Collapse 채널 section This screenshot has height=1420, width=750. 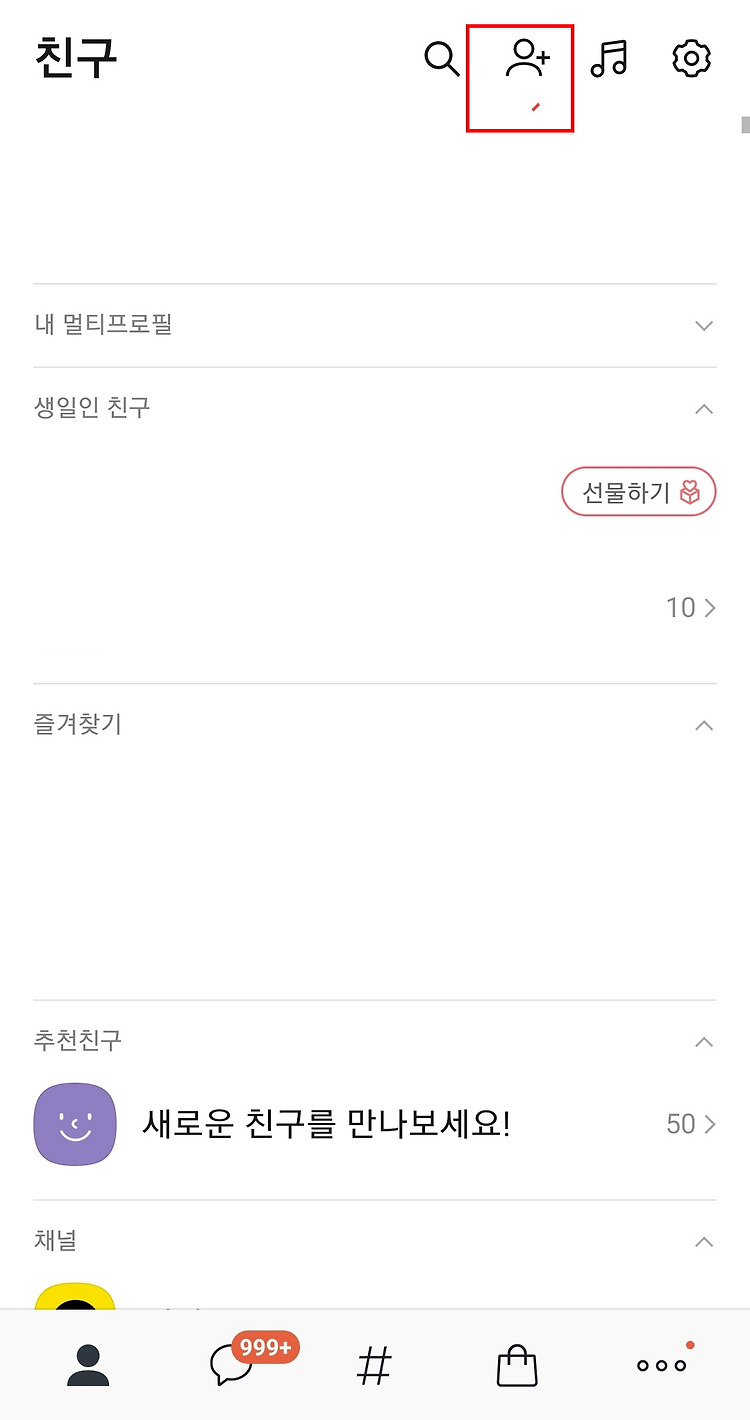click(704, 1241)
